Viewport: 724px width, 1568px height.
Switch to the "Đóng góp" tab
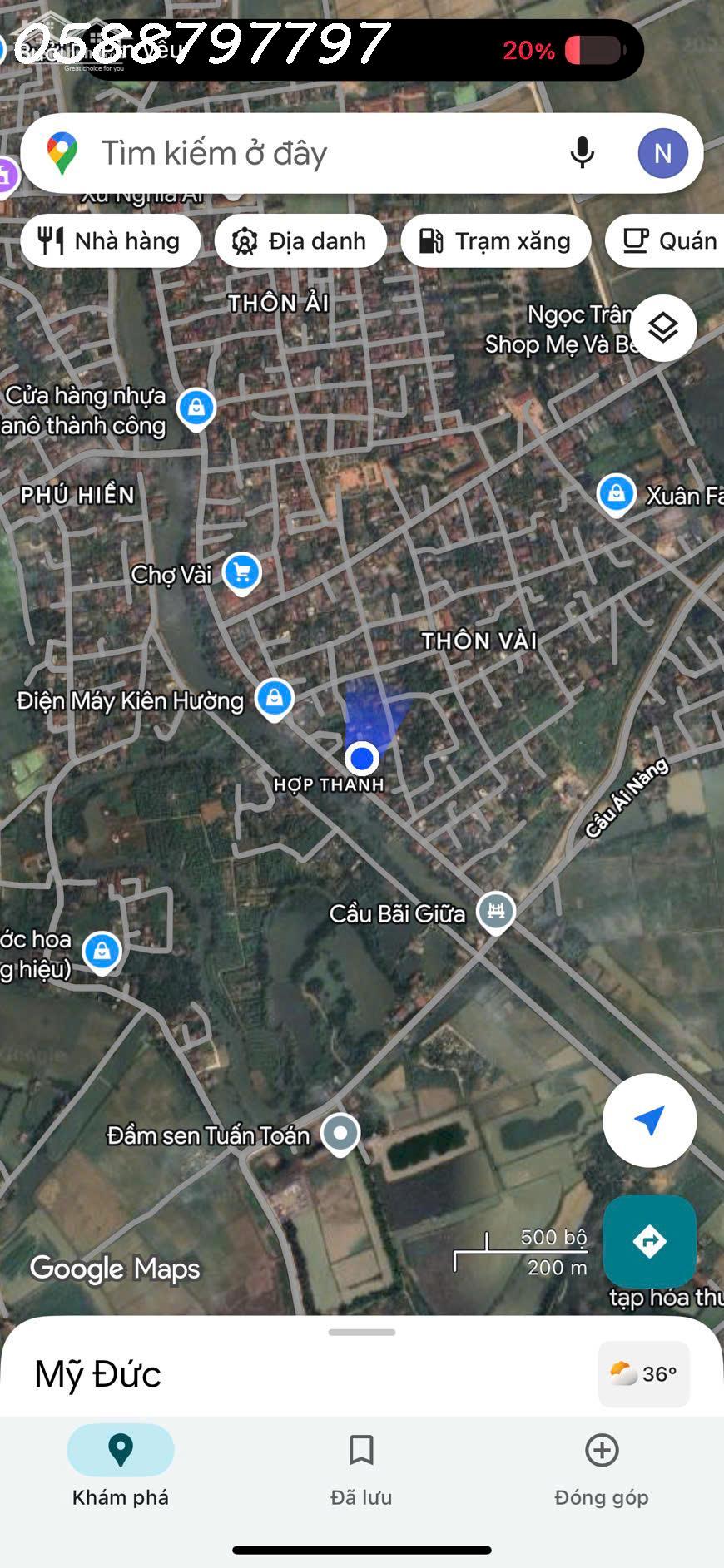(601, 1466)
